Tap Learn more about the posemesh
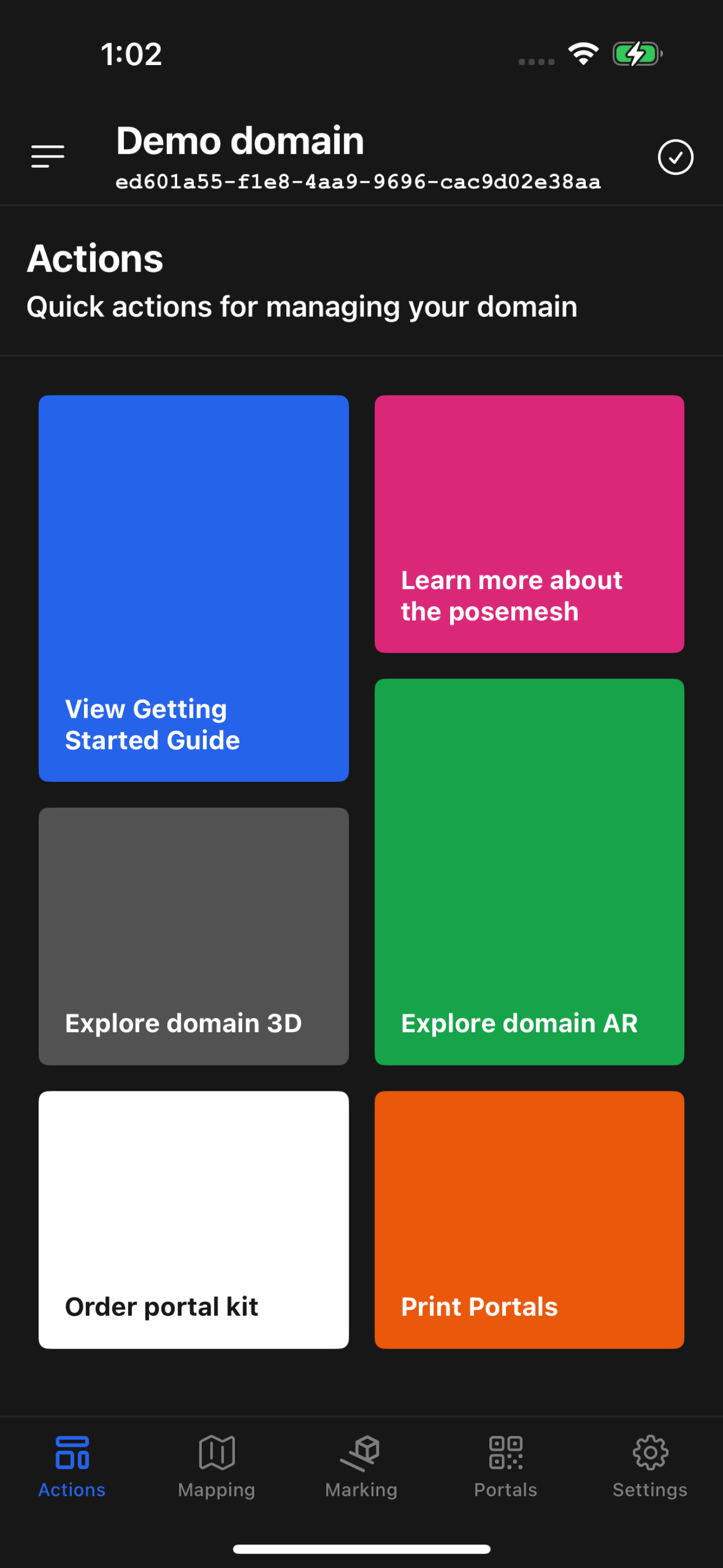This screenshot has height=1568, width=723. pos(529,523)
